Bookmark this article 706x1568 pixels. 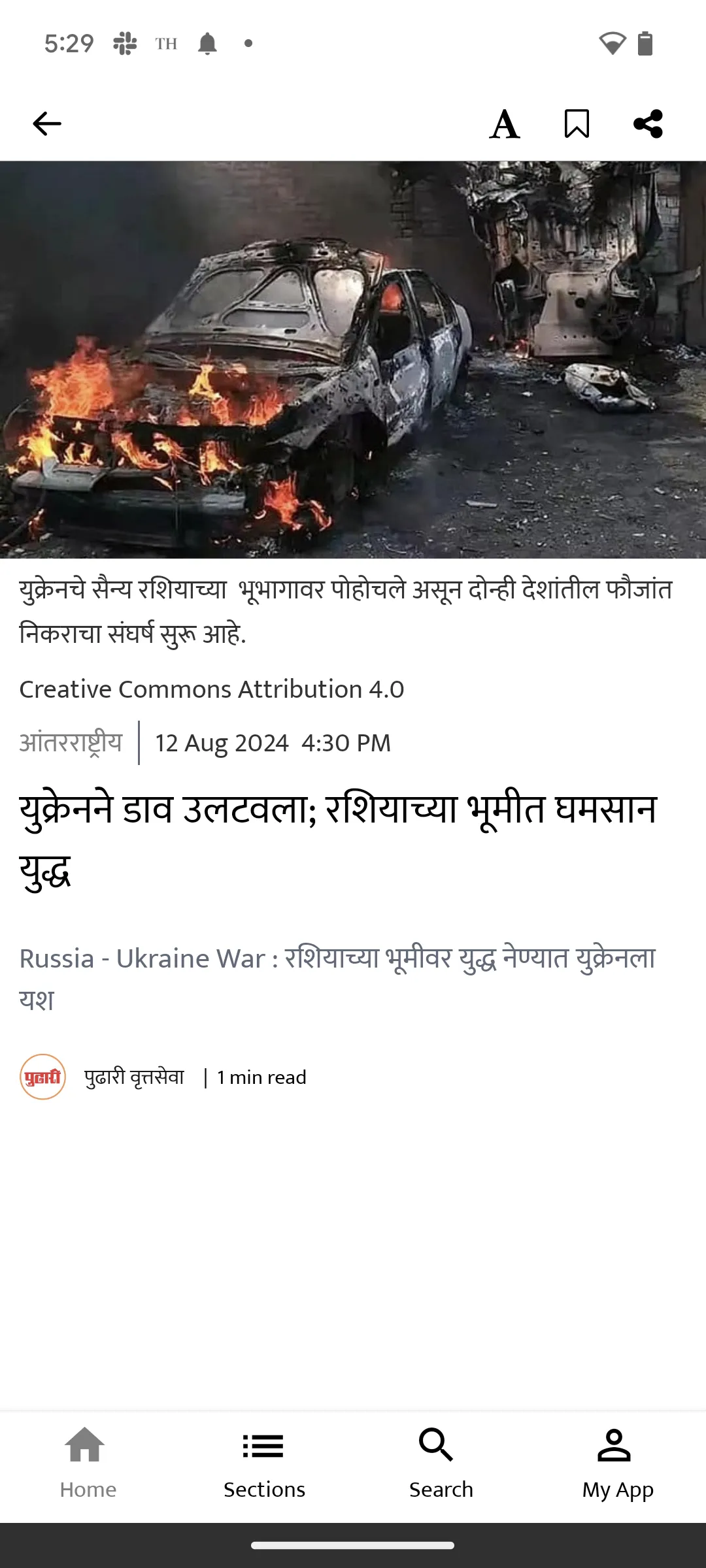point(577,123)
